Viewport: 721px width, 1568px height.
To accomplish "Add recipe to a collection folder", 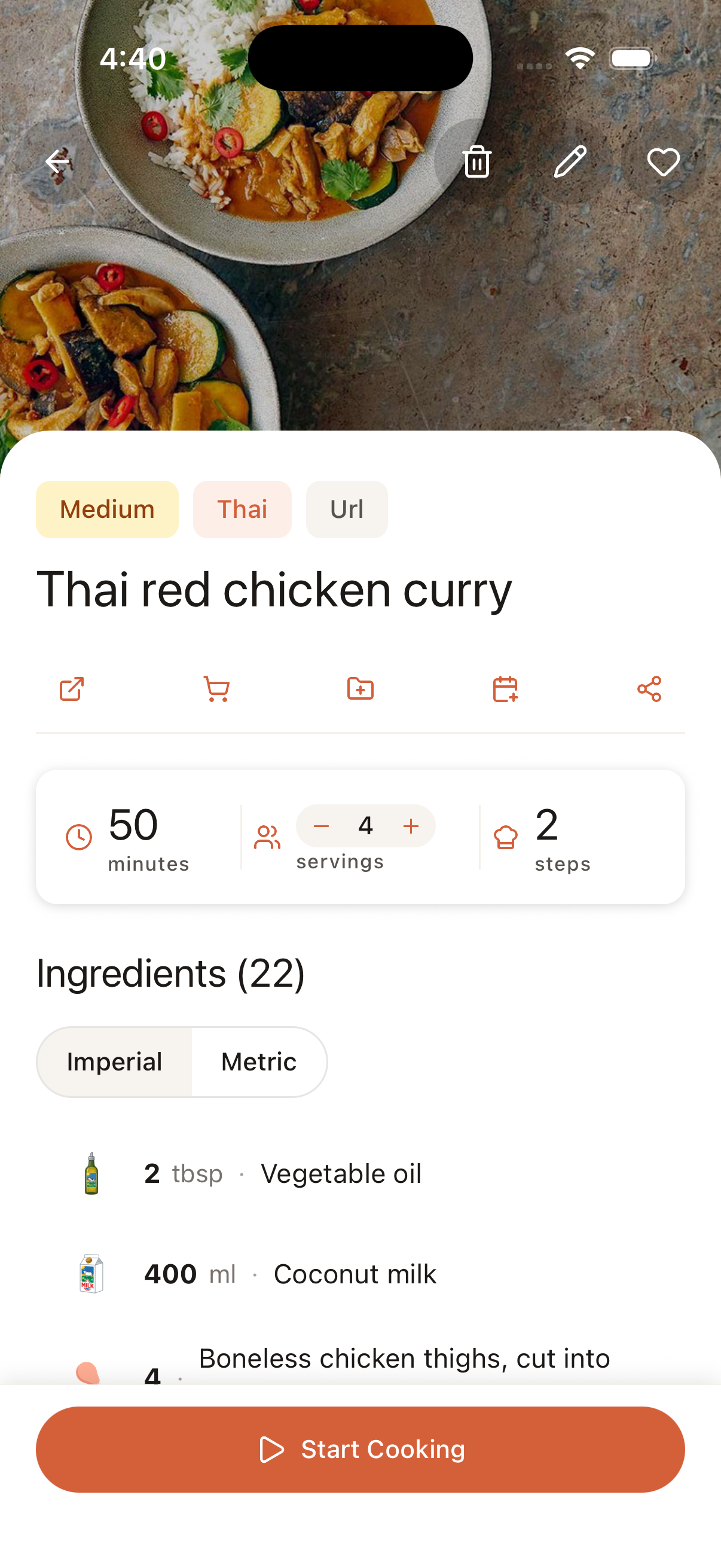I will pos(360,689).
